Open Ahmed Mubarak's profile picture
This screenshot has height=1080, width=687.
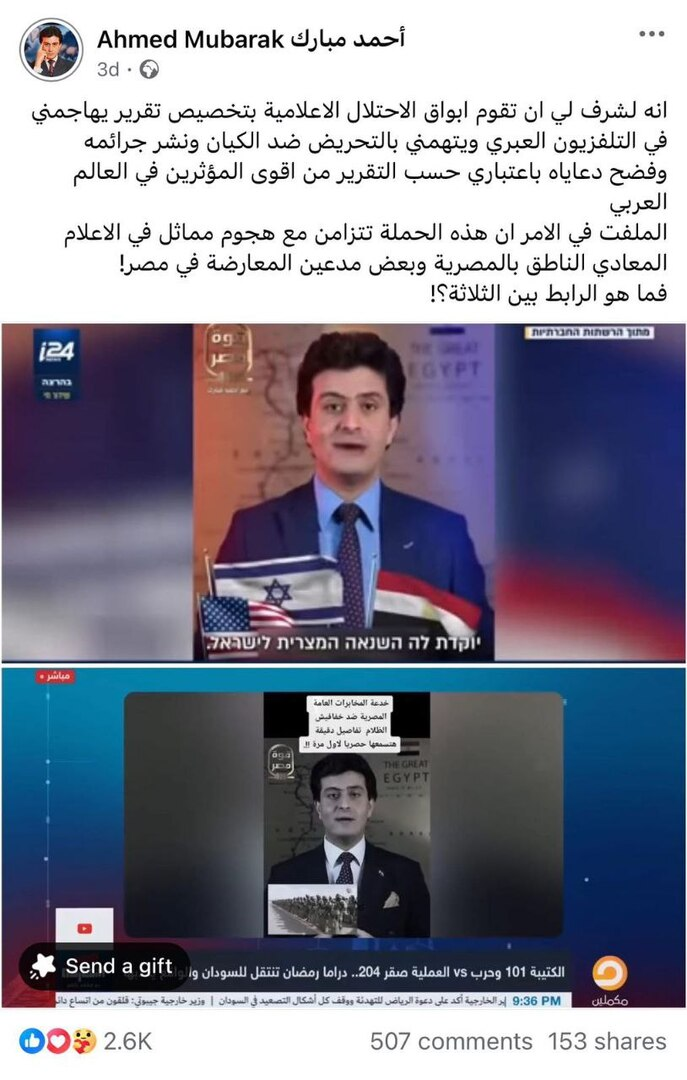[51, 50]
